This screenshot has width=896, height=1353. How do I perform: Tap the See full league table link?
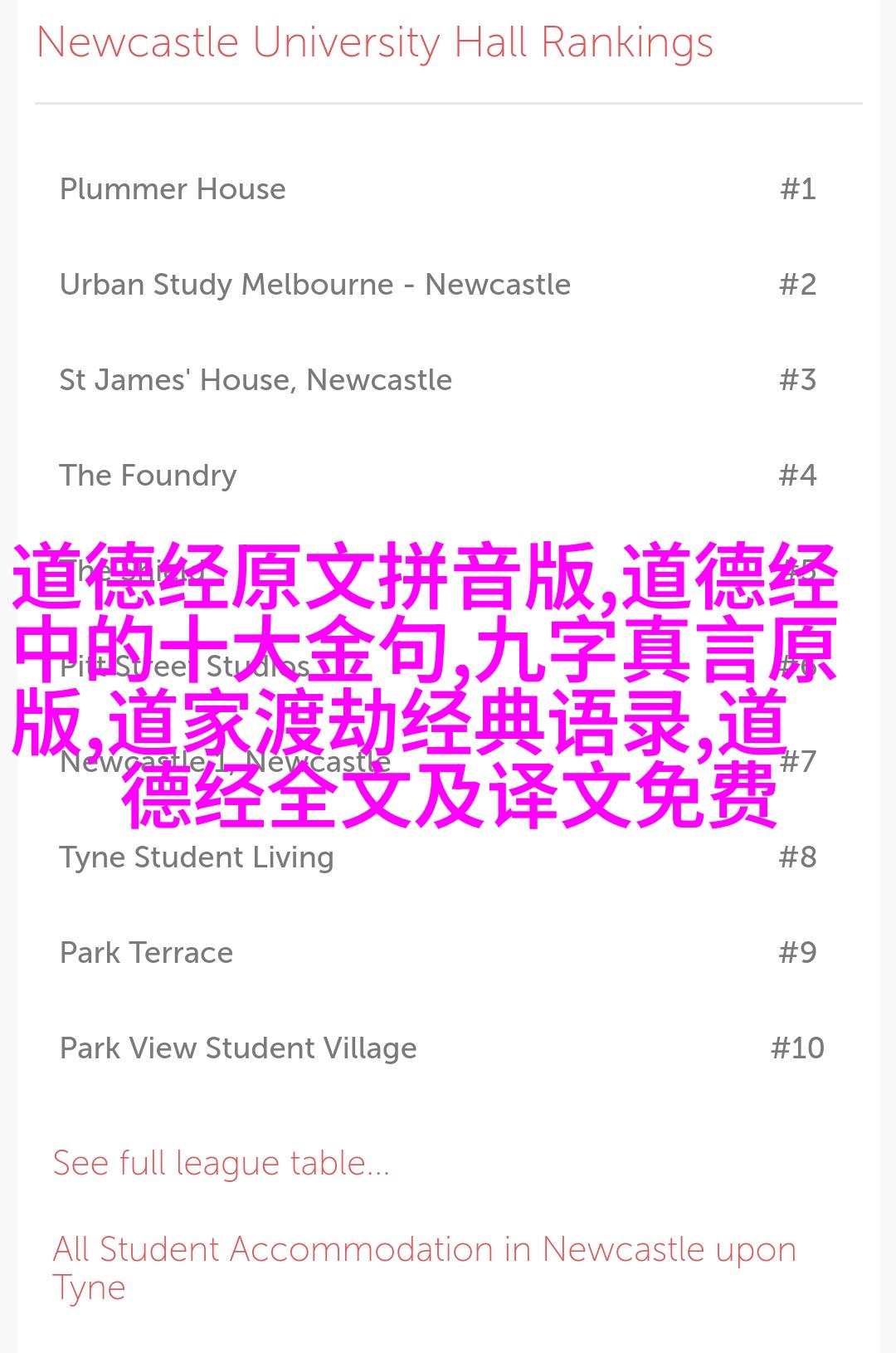tap(221, 1164)
